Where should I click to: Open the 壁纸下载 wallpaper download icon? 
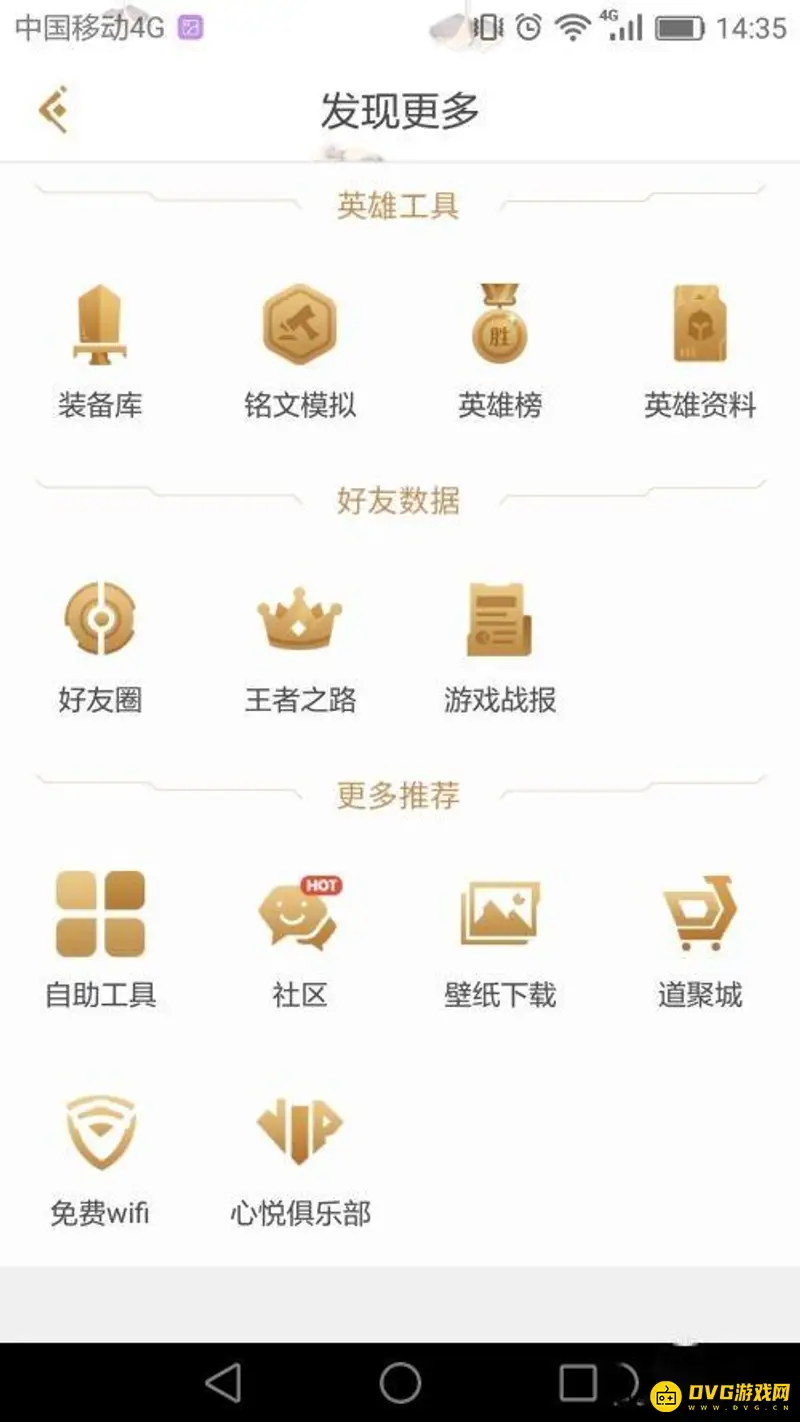click(499, 913)
